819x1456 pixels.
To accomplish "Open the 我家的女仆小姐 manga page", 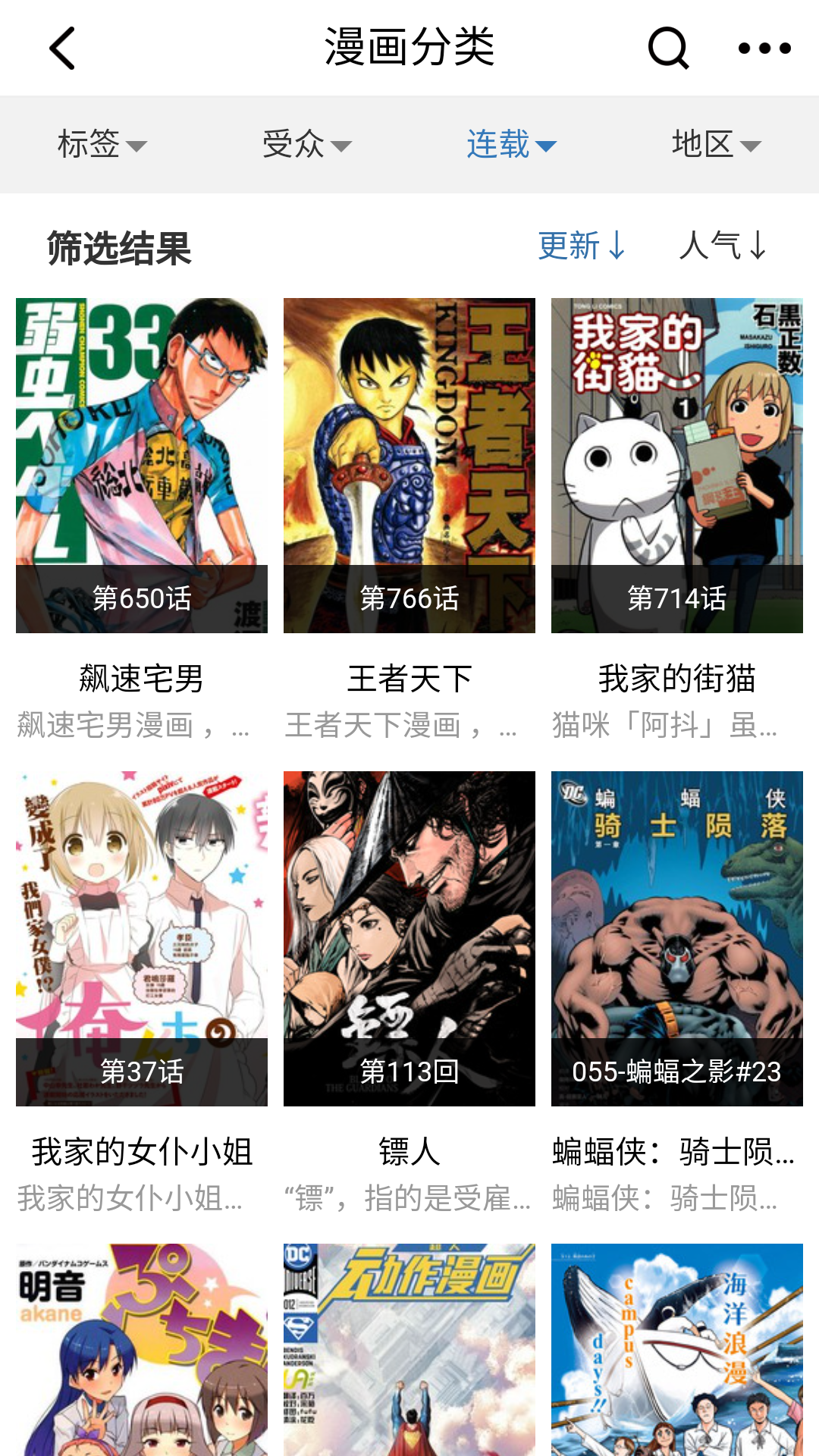I will coord(142,1150).
